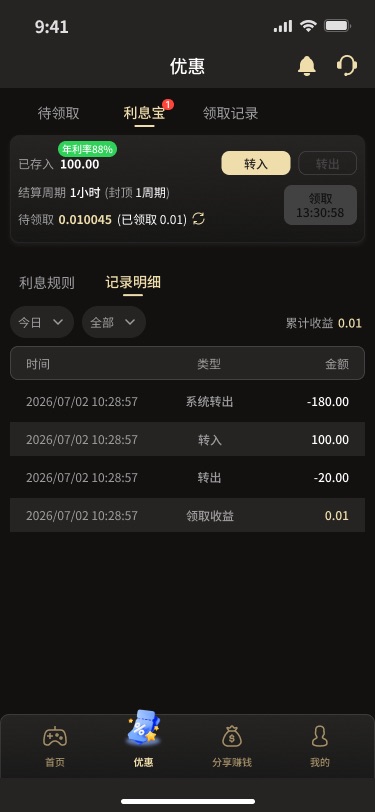Open the 领取记录 tab

pos(230,113)
